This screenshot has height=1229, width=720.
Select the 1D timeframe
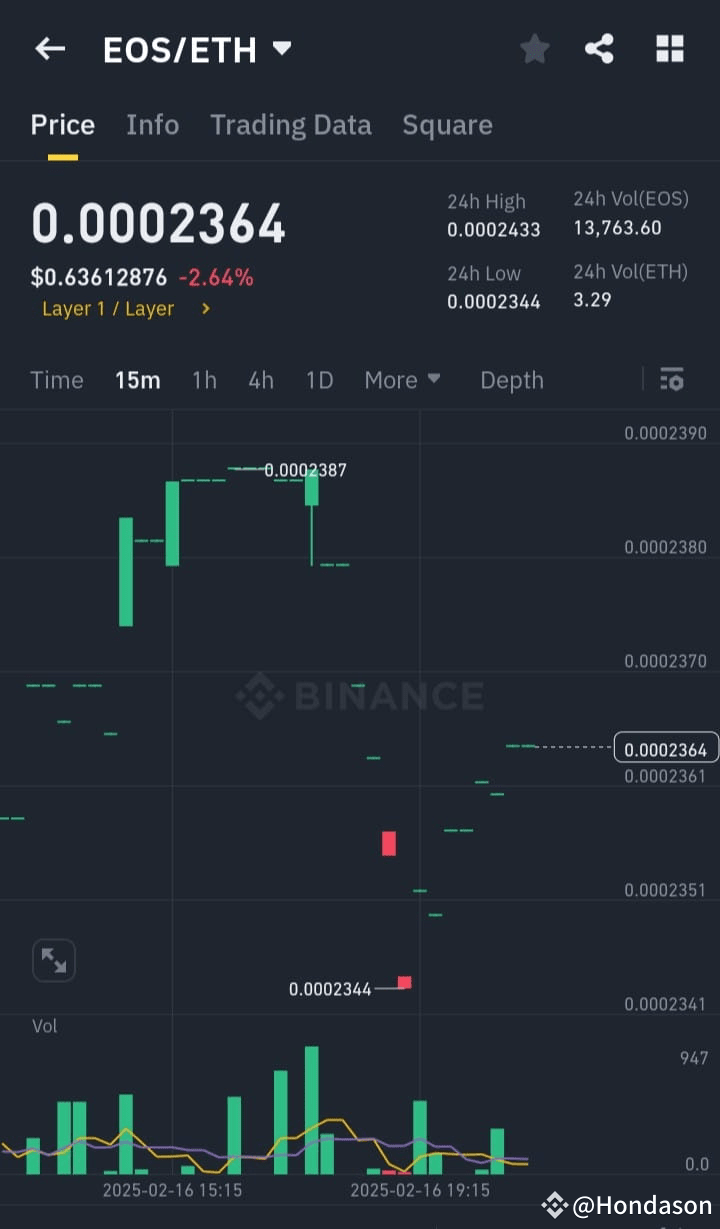319,380
